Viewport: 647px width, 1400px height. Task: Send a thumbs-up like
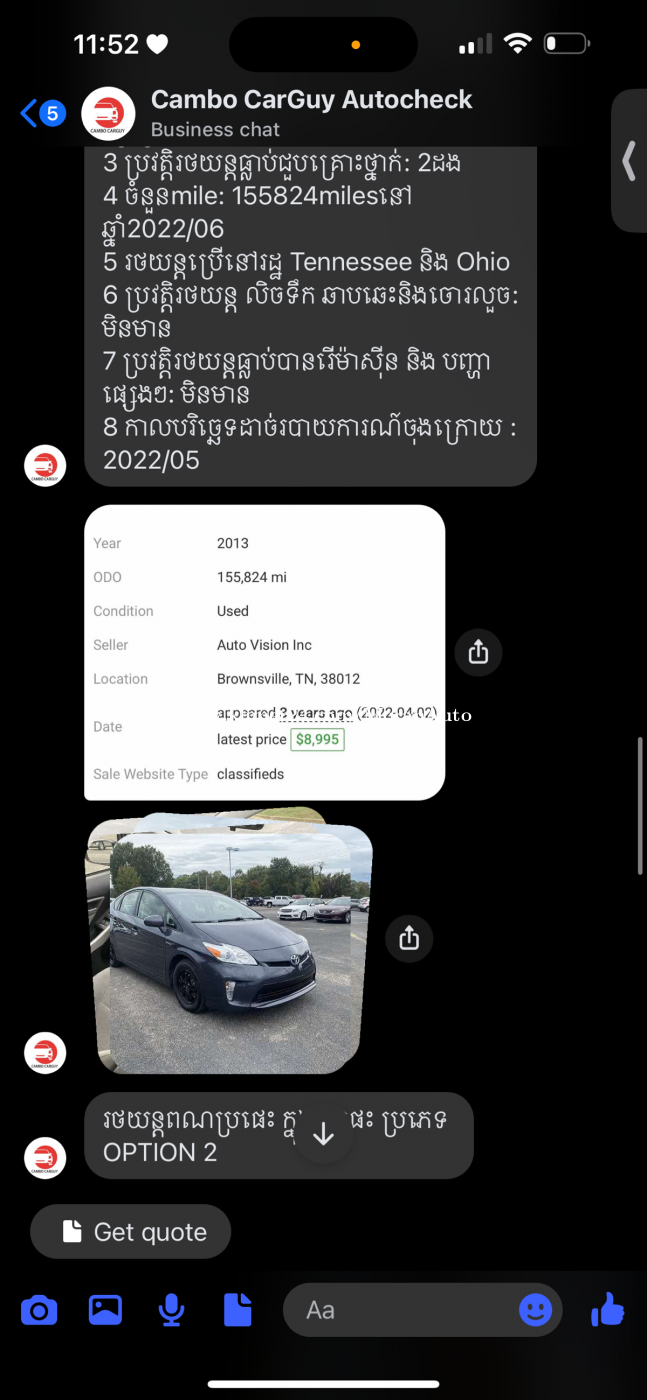point(608,1309)
